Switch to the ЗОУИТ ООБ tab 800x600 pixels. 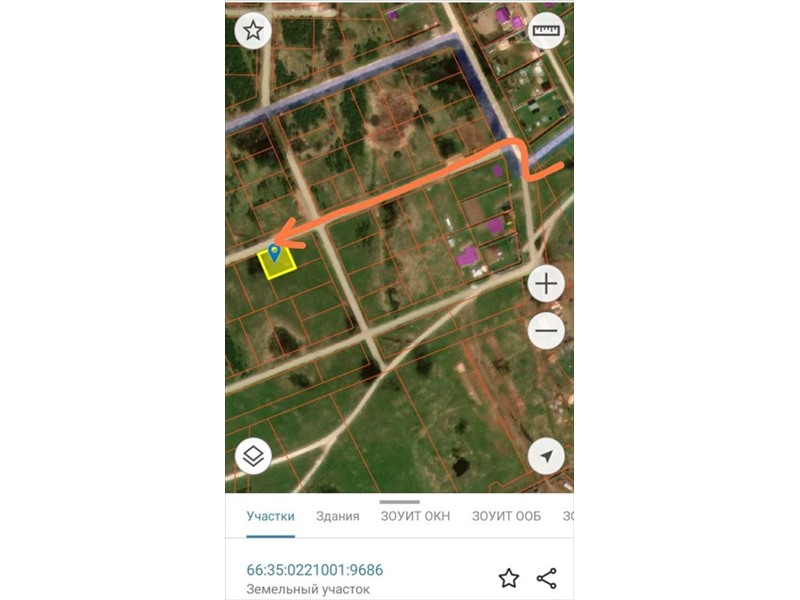pos(506,516)
